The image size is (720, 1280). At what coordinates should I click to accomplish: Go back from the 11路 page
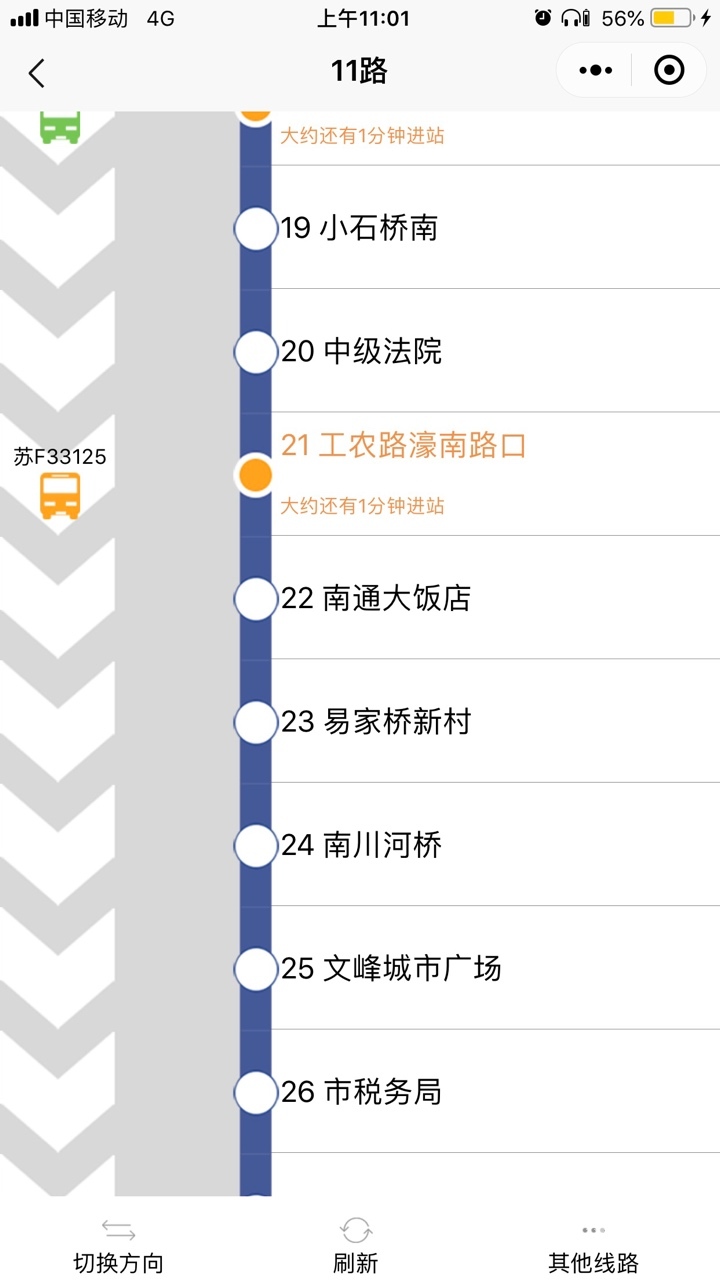37,72
